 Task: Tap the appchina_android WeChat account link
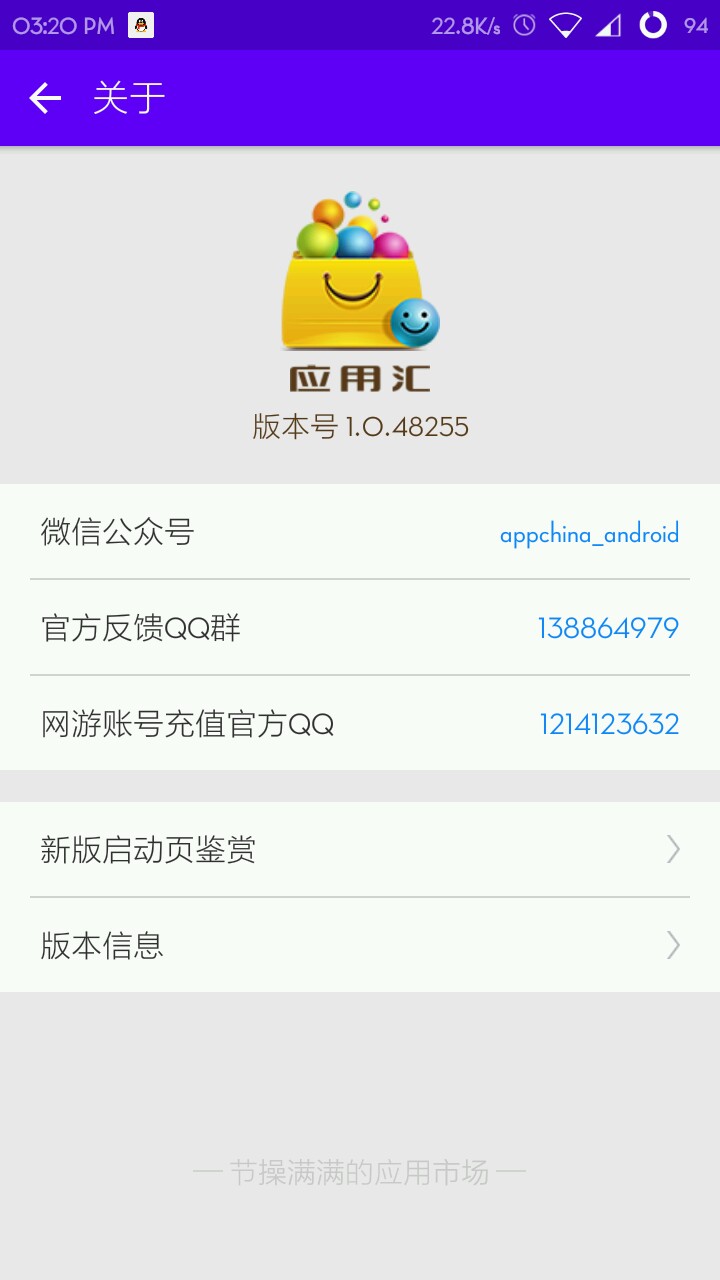(x=589, y=534)
